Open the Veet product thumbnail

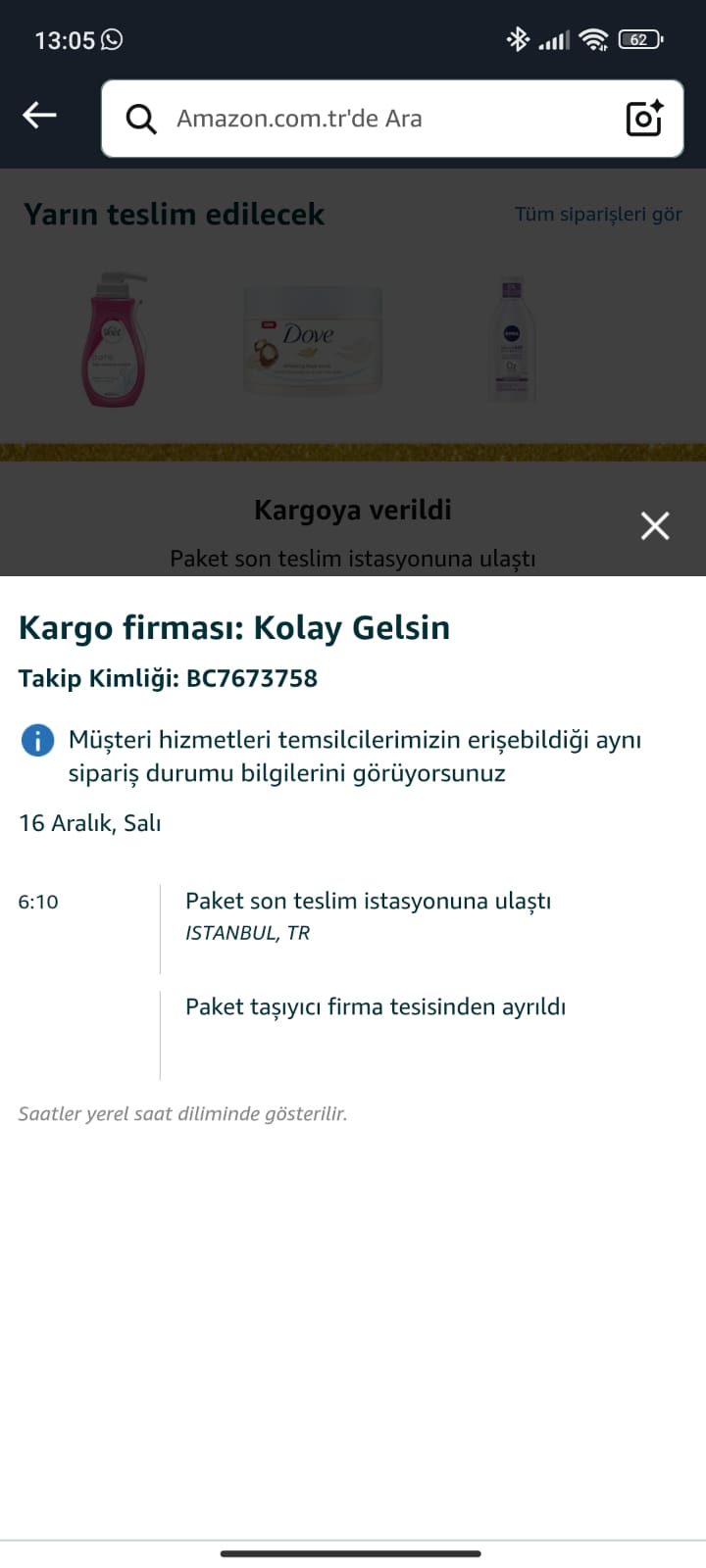coord(116,341)
